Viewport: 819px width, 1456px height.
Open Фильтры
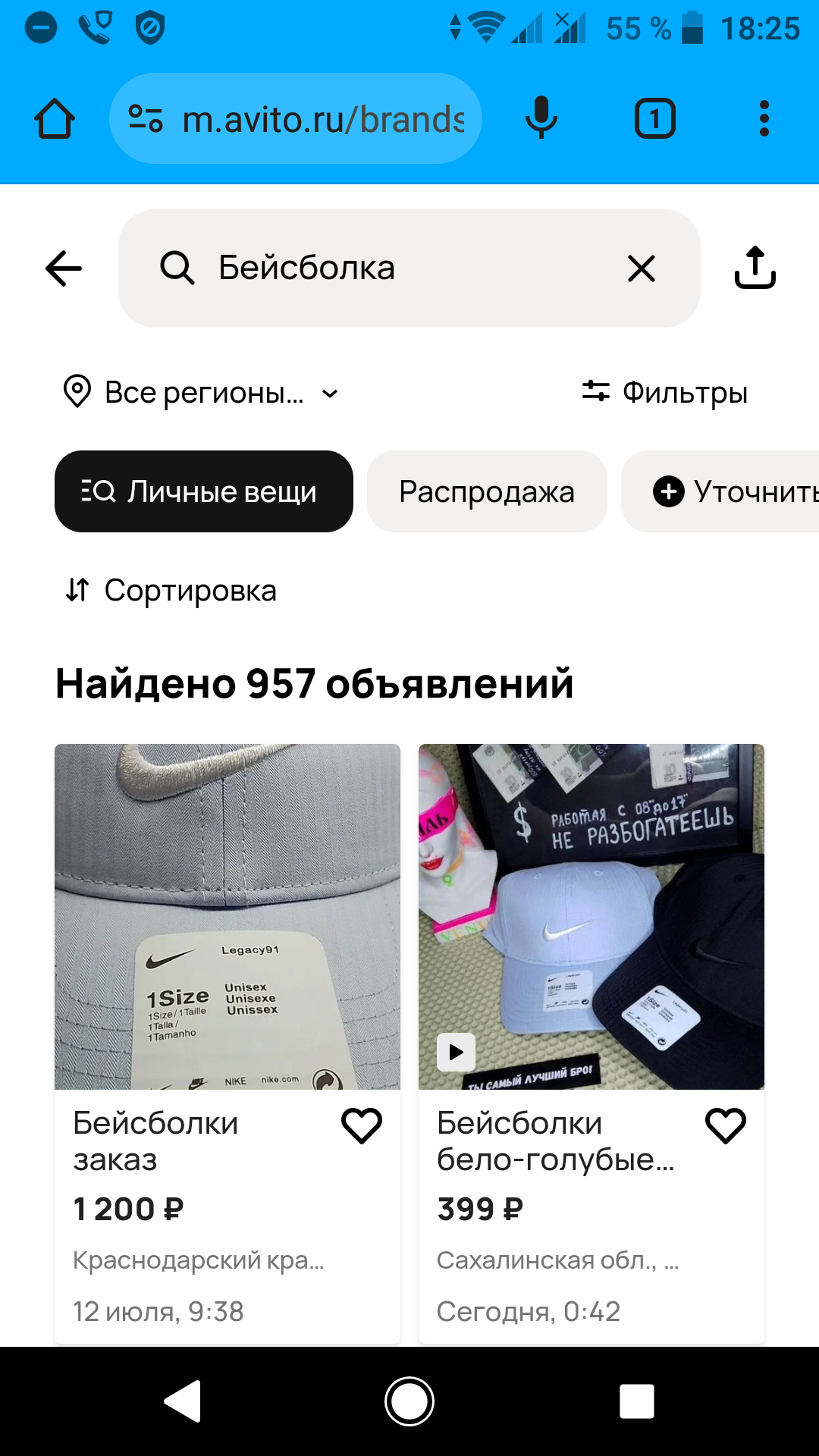[665, 392]
